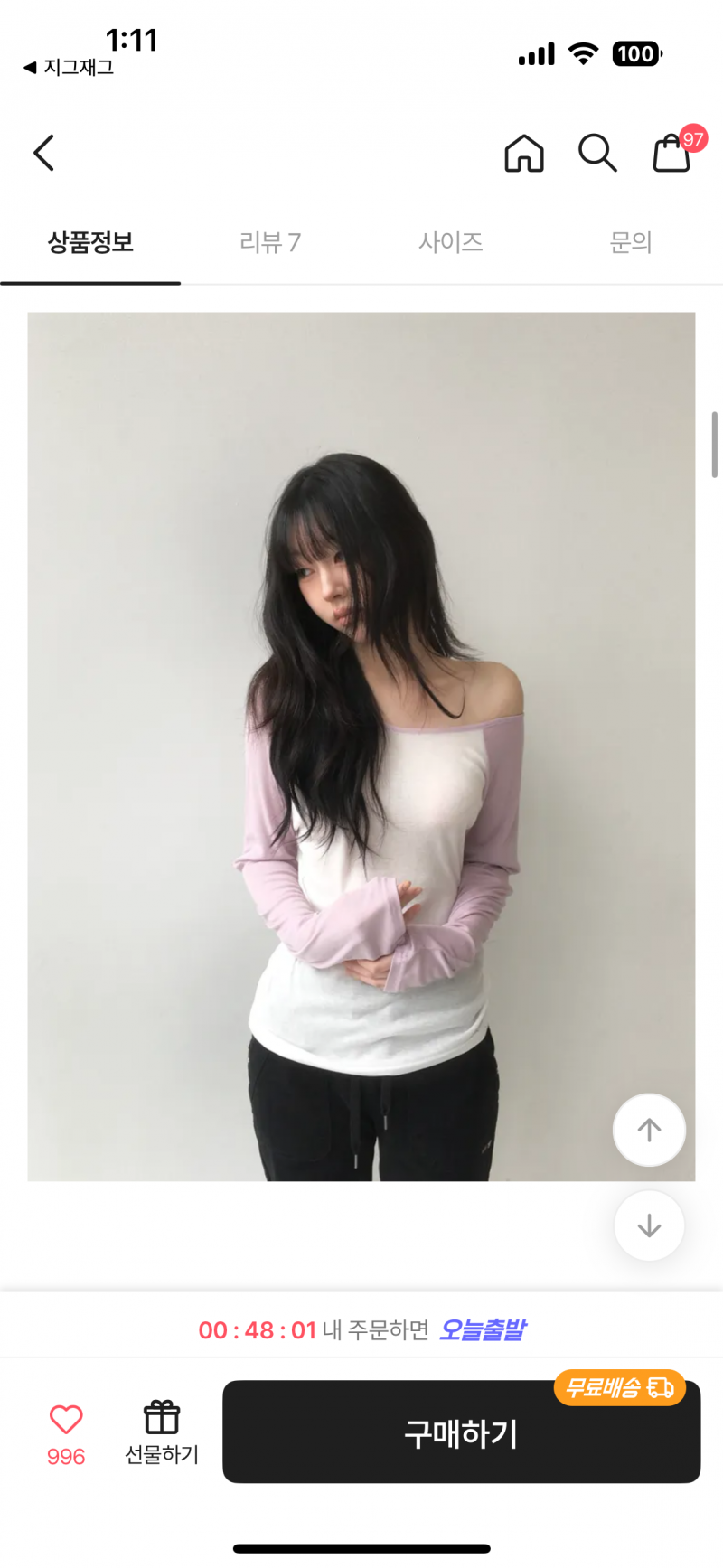Stay on the 상품정보 product info tab
723x1568 pixels.
coord(89,242)
